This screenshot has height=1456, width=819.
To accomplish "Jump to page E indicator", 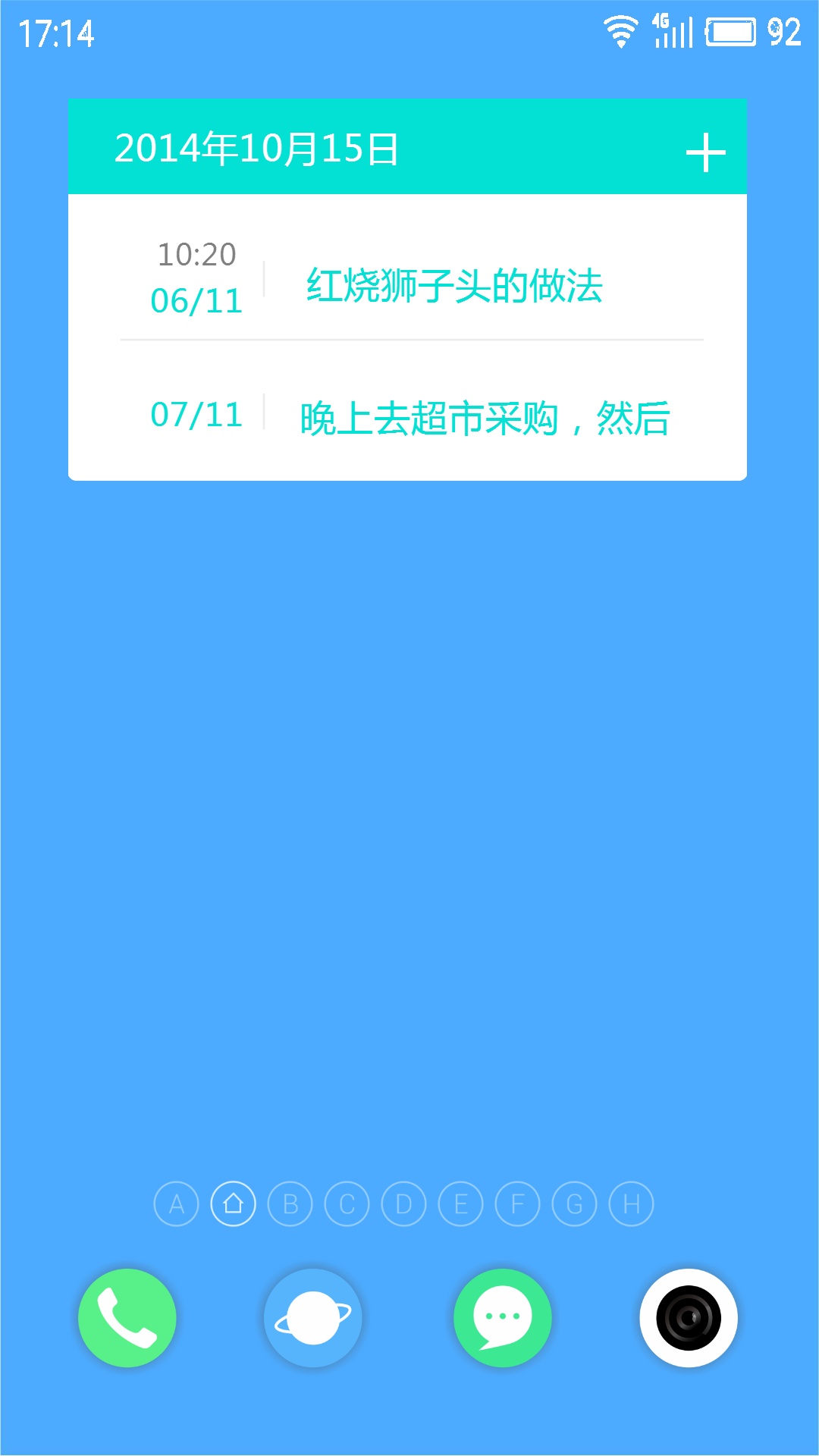I will coord(460,1203).
